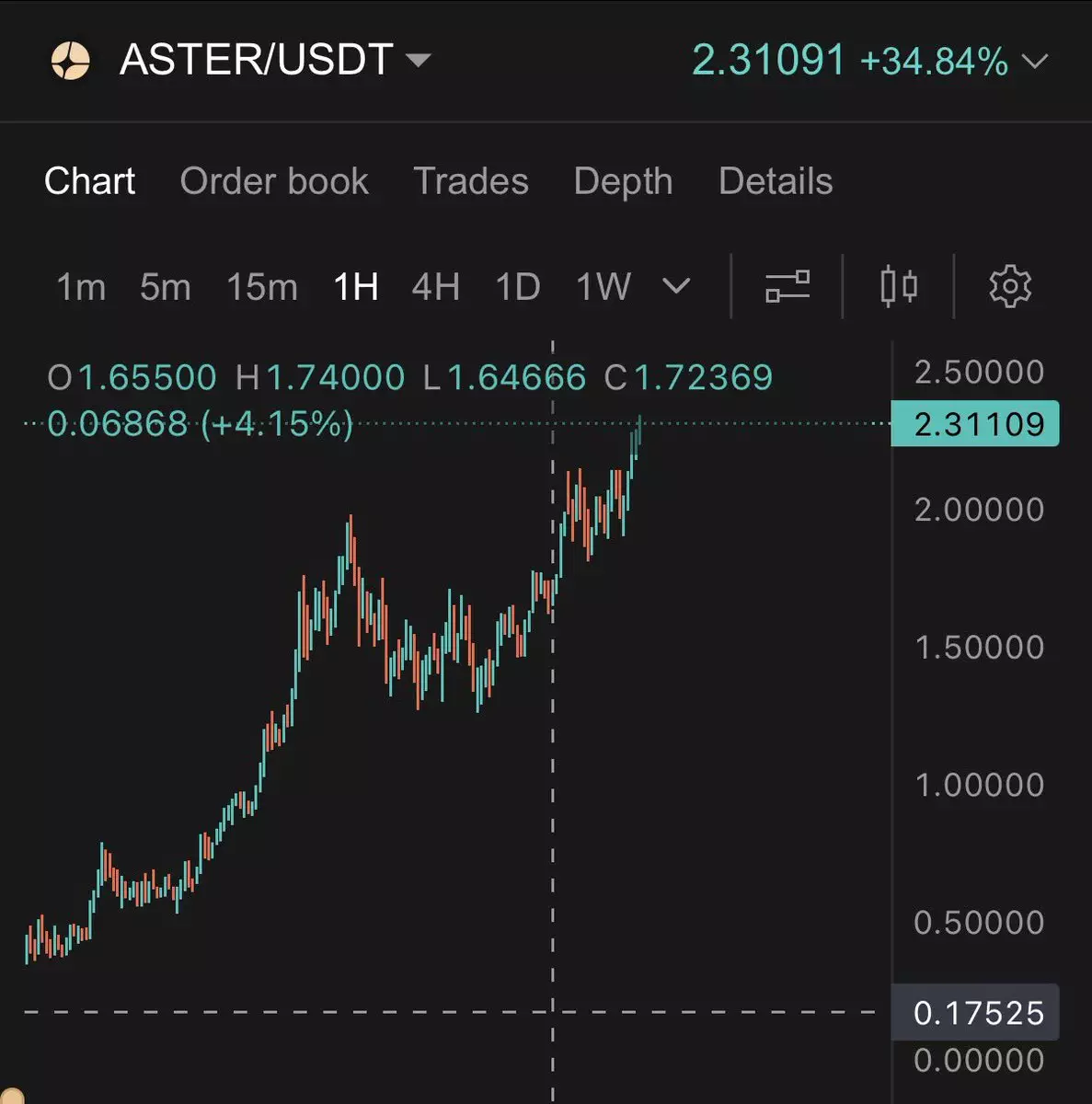Expand more timeframe options
This screenshot has width=1092, height=1104.
[x=676, y=286]
